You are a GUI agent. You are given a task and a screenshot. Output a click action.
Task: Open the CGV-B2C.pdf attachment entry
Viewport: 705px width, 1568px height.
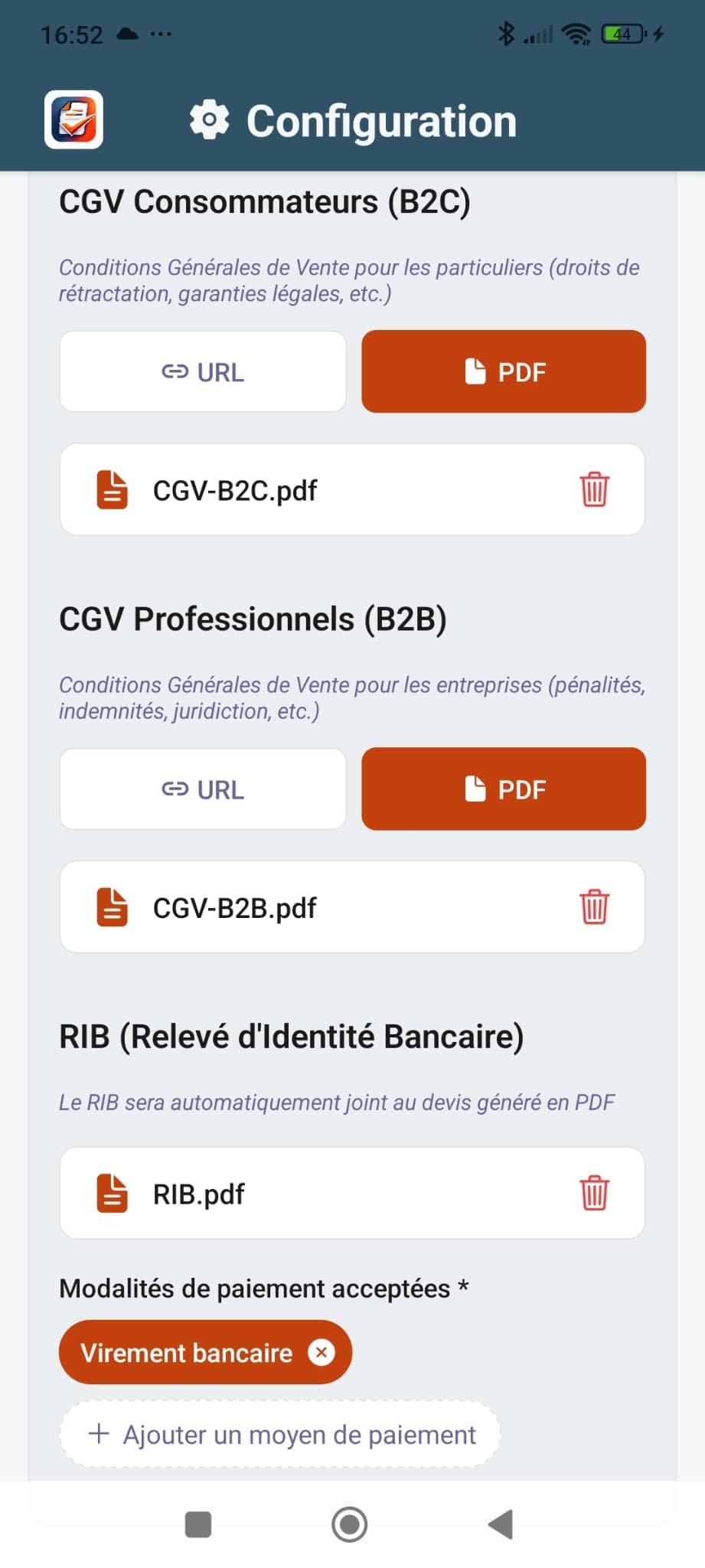(x=306, y=490)
